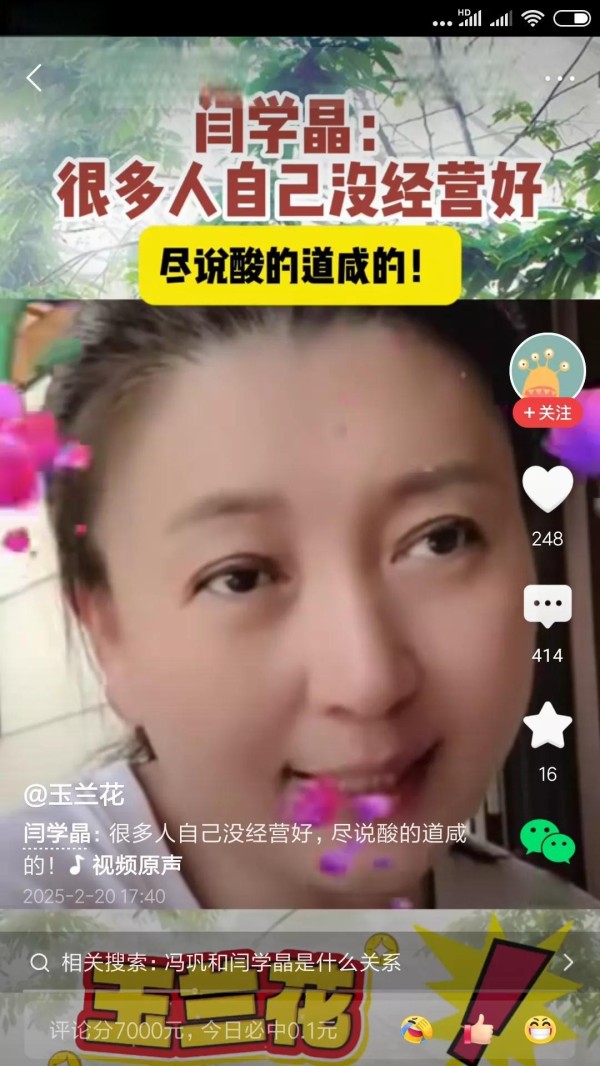Image resolution: width=600 pixels, height=1066 pixels.
Task: Like this video with the heart
Action: click(x=547, y=489)
